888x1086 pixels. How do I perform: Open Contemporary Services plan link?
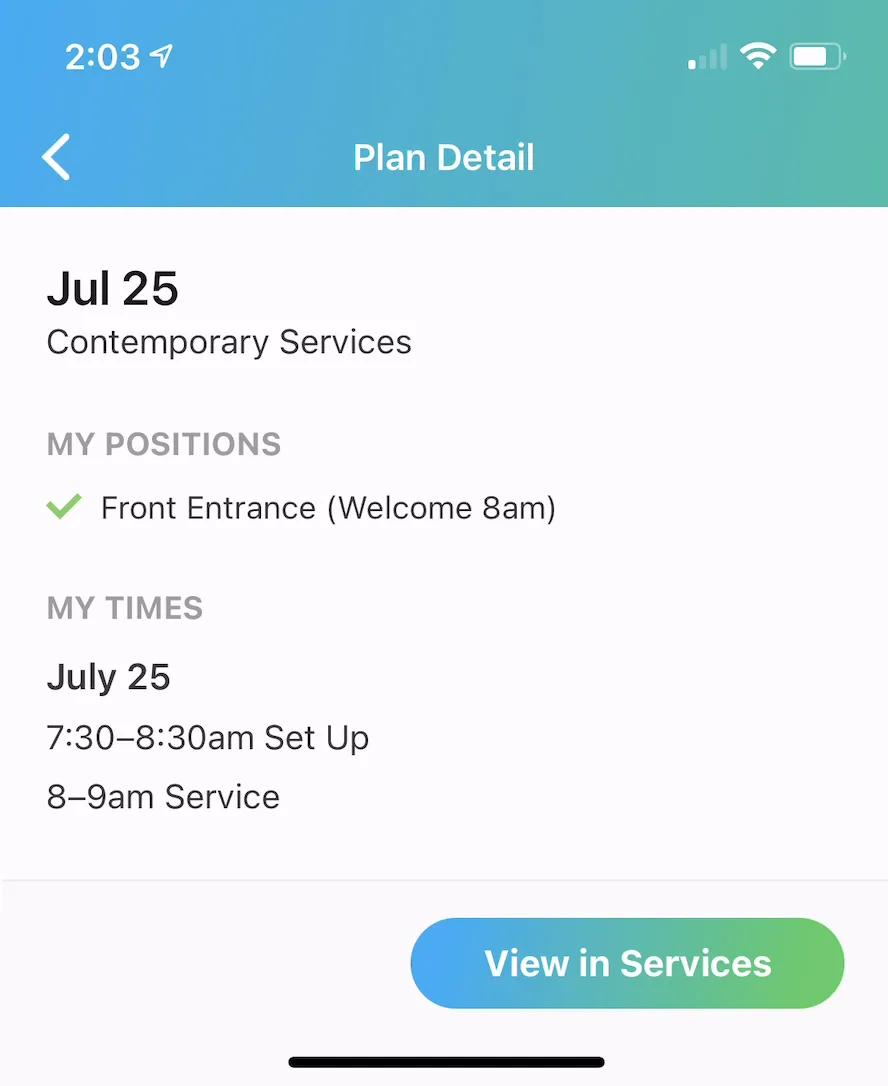tap(229, 342)
